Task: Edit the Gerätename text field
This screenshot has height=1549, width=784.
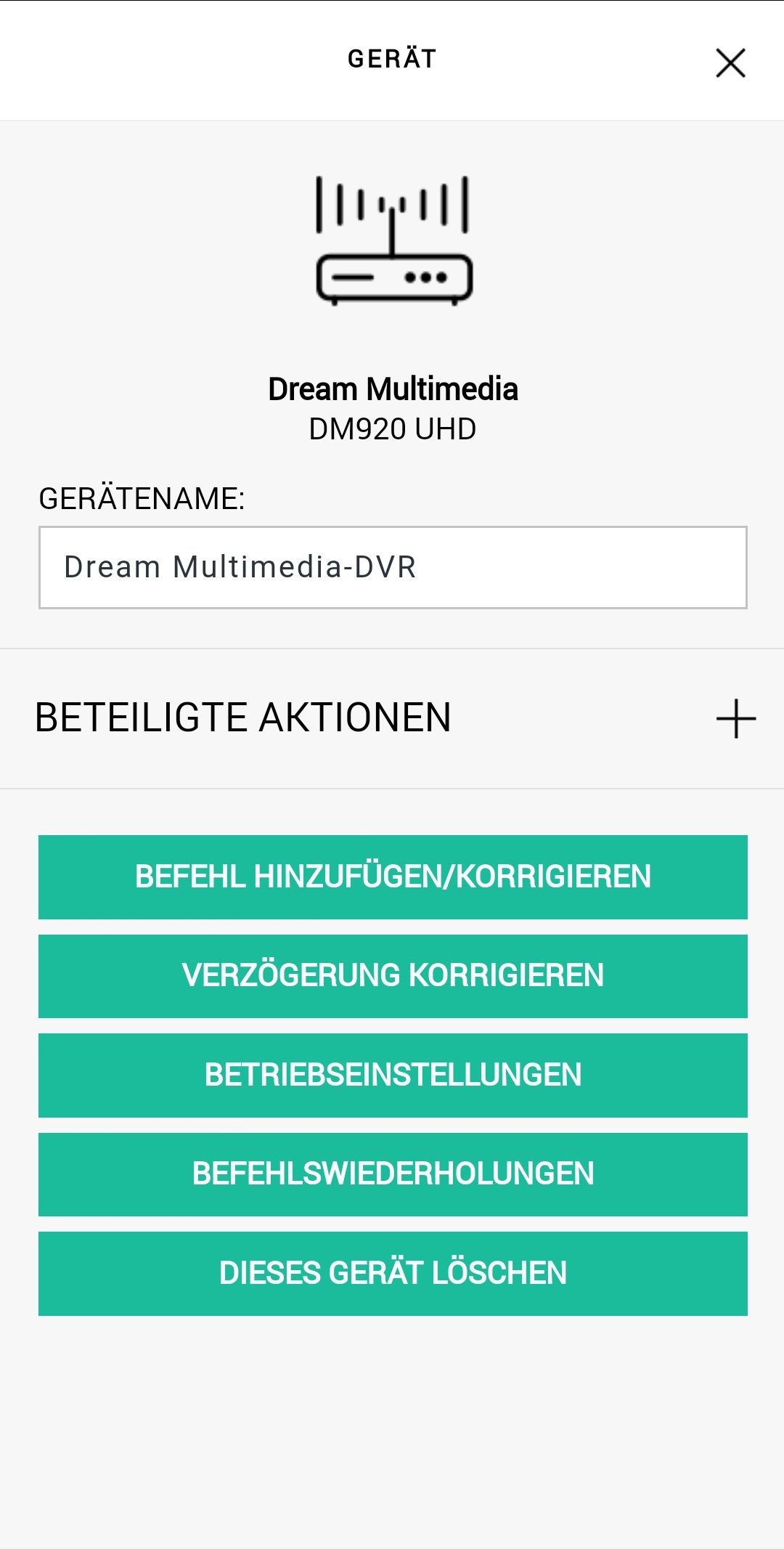Action: 392,567
